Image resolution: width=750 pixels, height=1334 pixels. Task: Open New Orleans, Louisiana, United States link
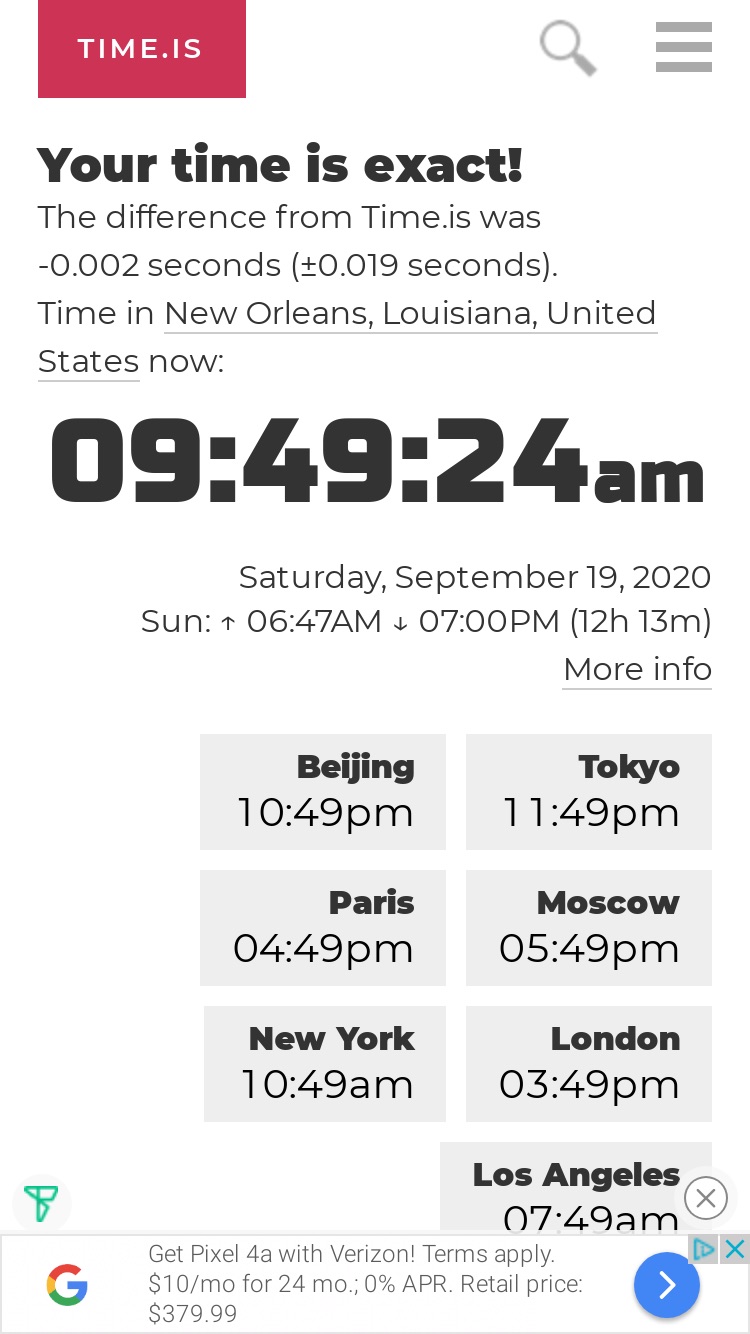point(347,337)
